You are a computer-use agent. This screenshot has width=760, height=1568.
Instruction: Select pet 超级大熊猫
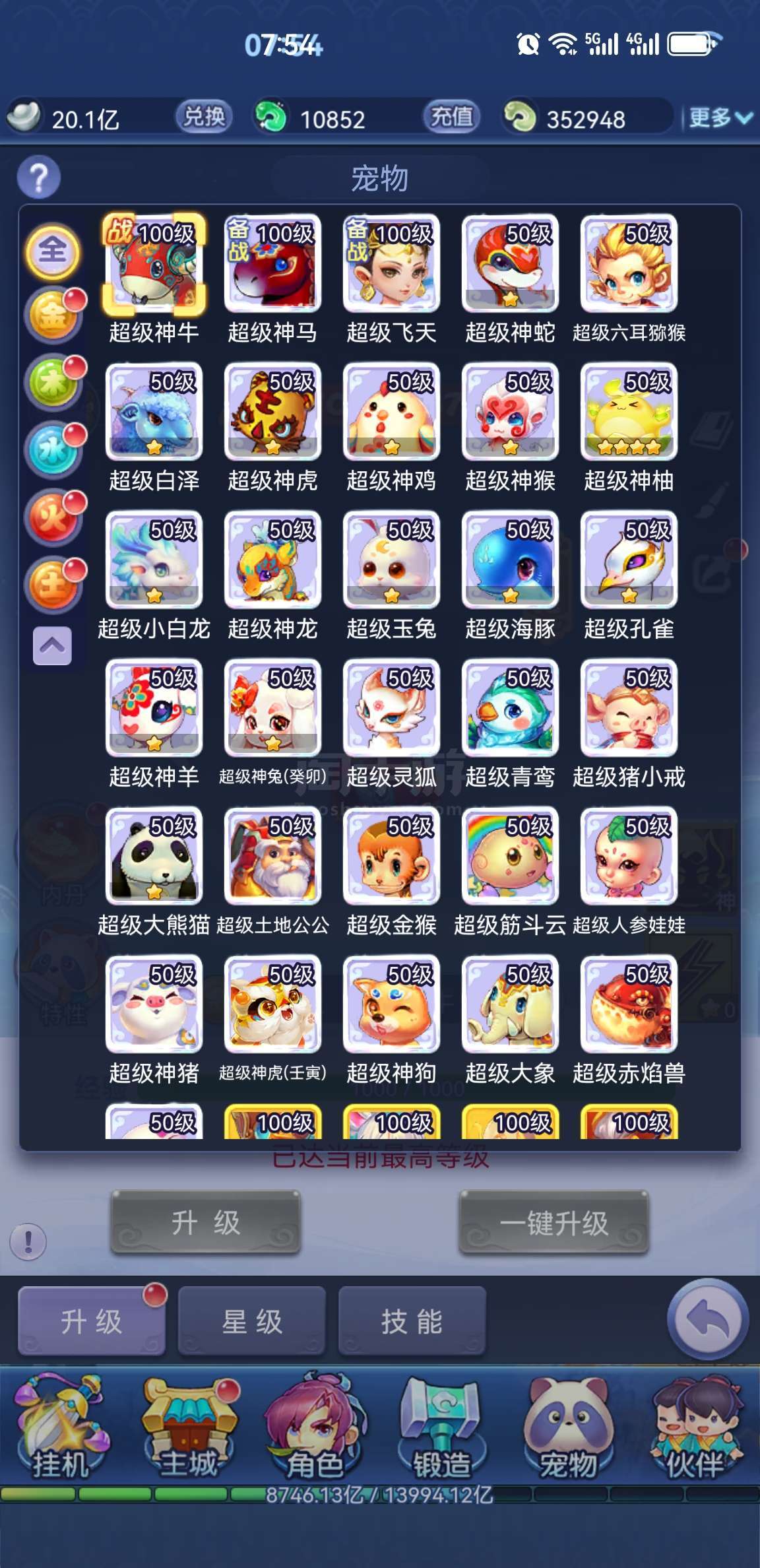pyautogui.click(x=154, y=856)
